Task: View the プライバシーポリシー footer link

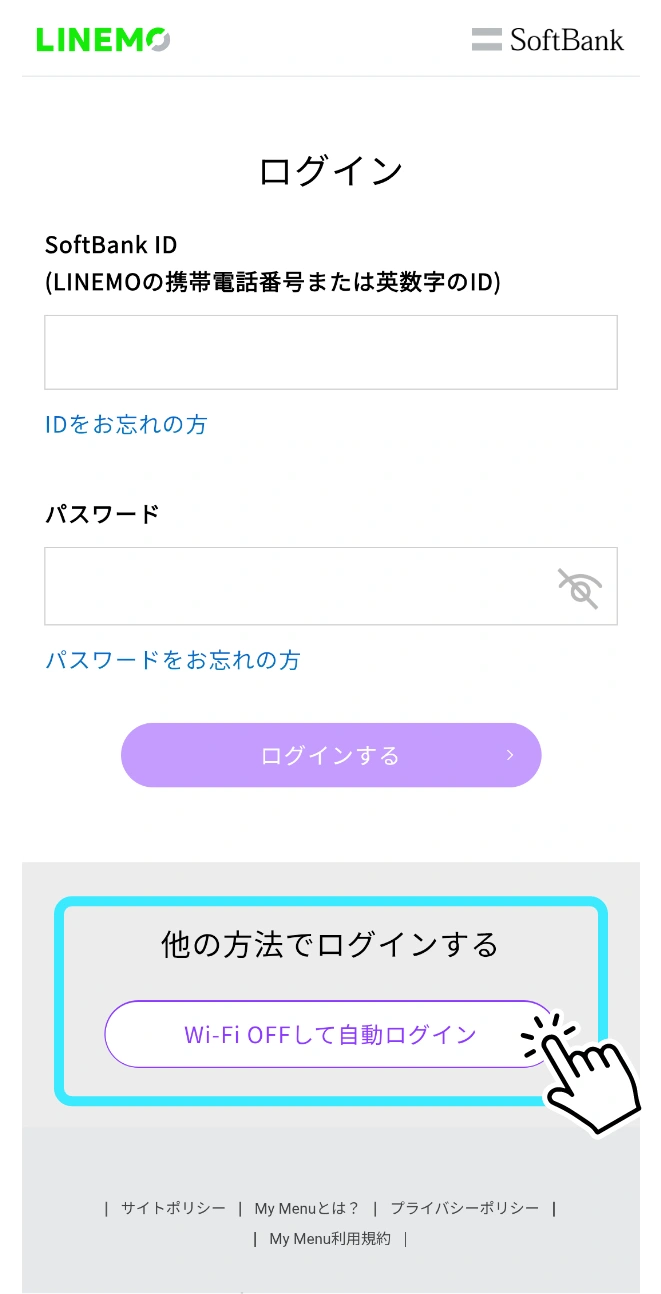Action: [x=464, y=1208]
